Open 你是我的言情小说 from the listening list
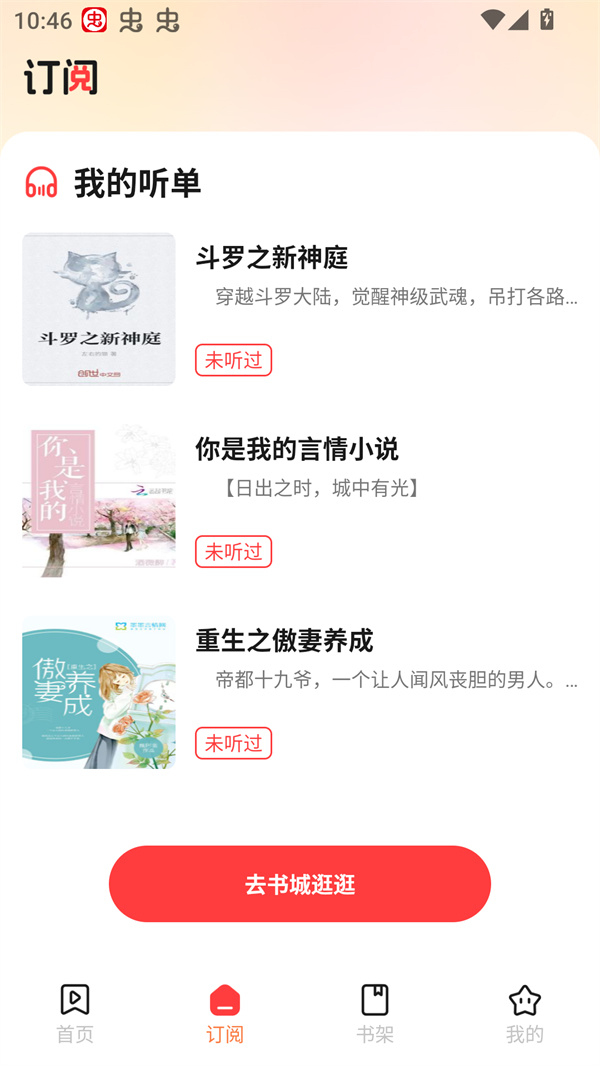600x1066 pixels. tap(296, 450)
